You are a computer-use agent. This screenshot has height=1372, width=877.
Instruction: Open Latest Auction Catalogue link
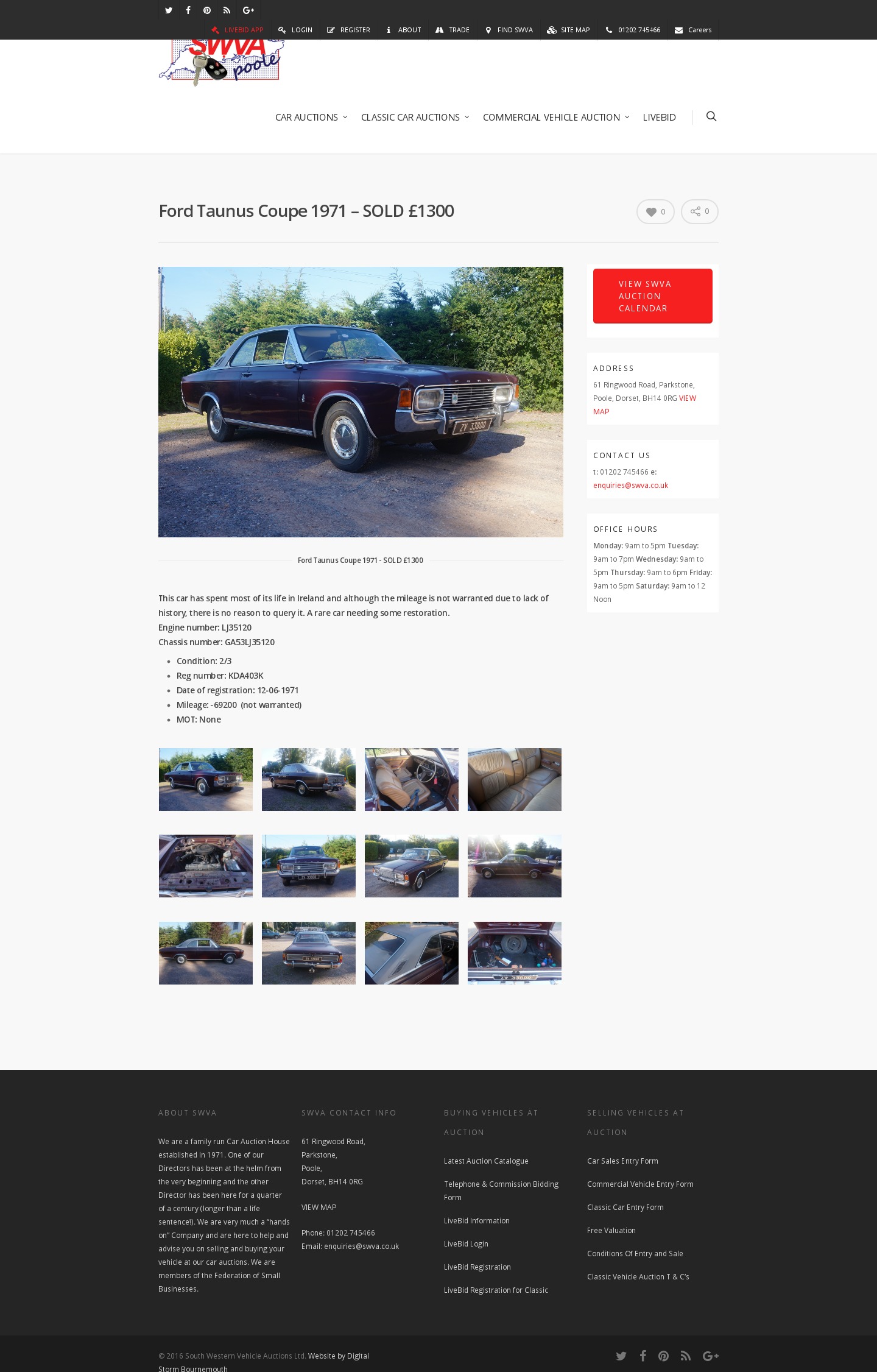coord(486,1161)
